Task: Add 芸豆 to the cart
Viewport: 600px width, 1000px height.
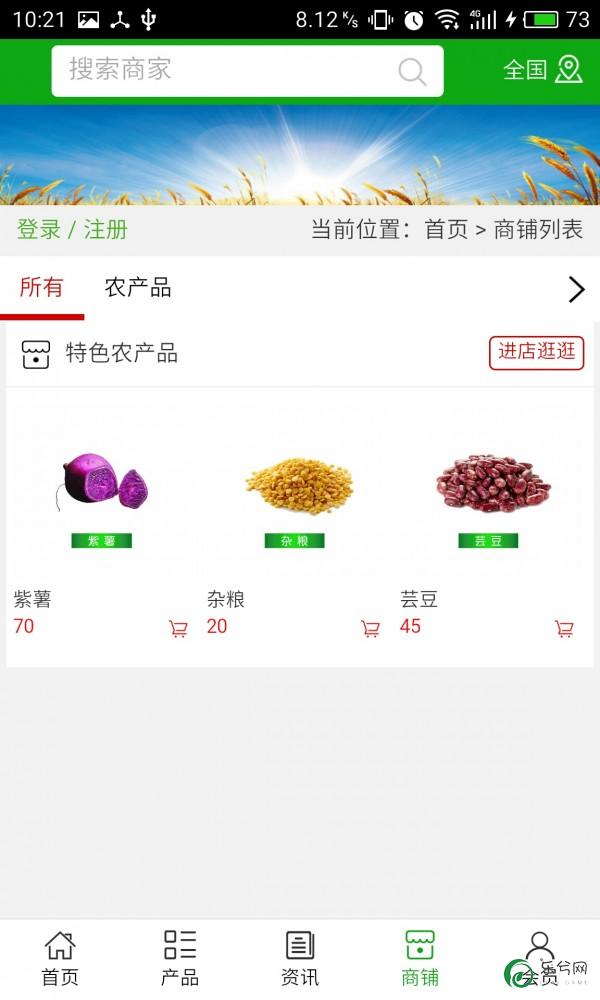Action: click(x=564, y=629)
